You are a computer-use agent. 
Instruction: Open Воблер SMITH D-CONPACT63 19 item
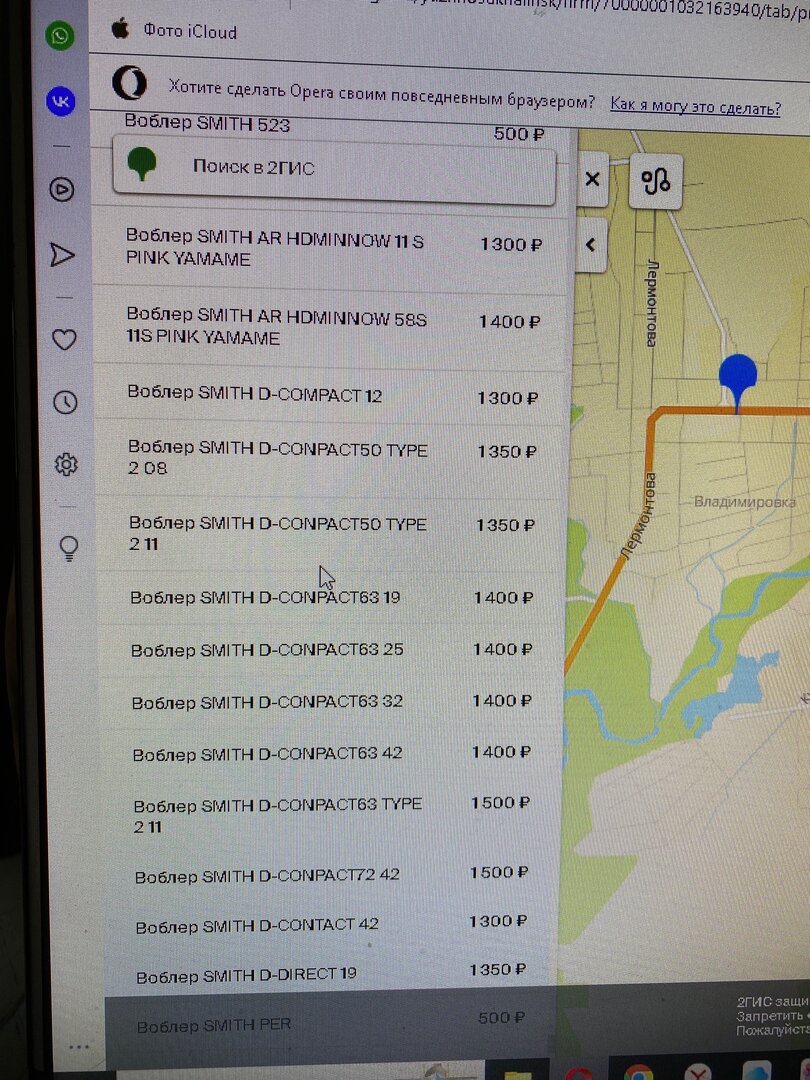pos(332,597)
